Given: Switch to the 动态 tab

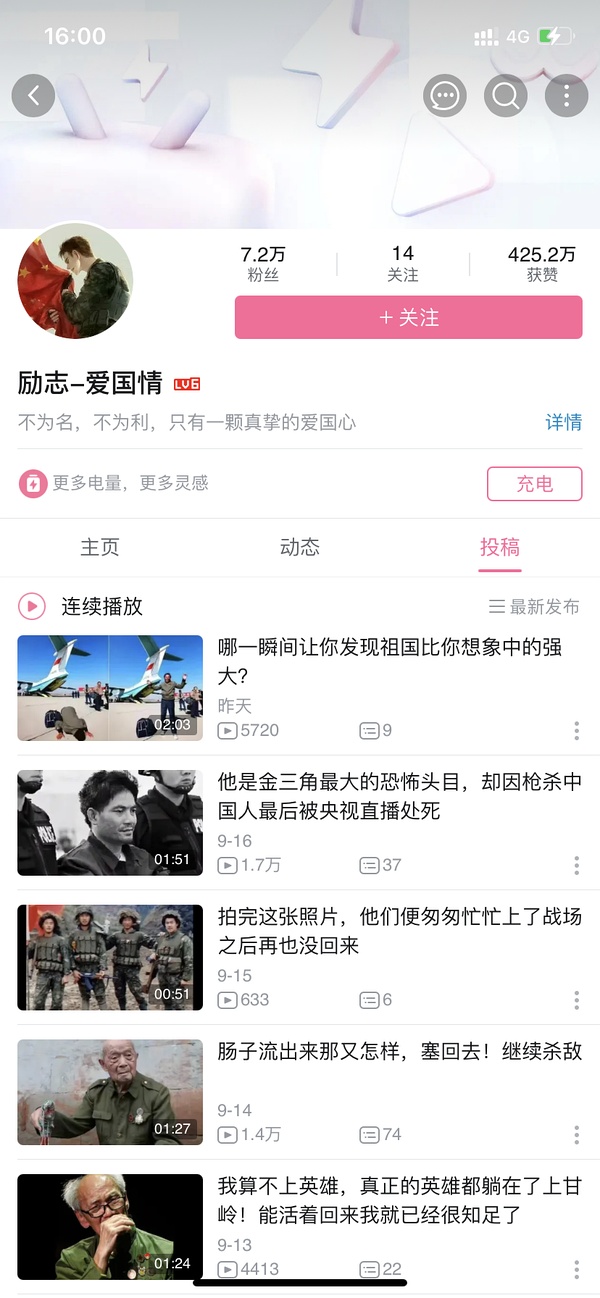Looking at the screenshot, I should pyautogui.click(x=300, y=547).
